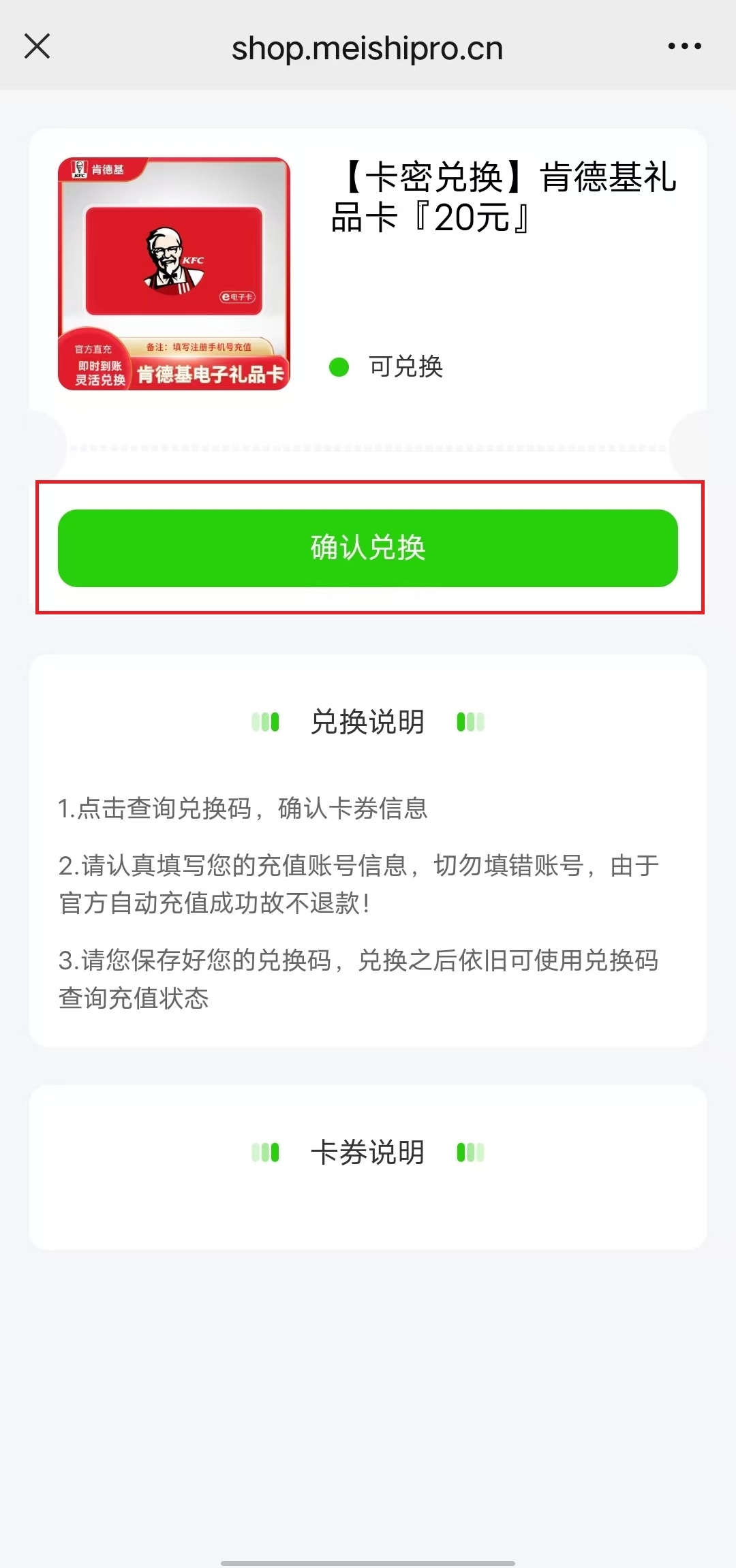Expand the 兑换说明 instructions section
736x1568 pixels.
(x=367, y=722)
